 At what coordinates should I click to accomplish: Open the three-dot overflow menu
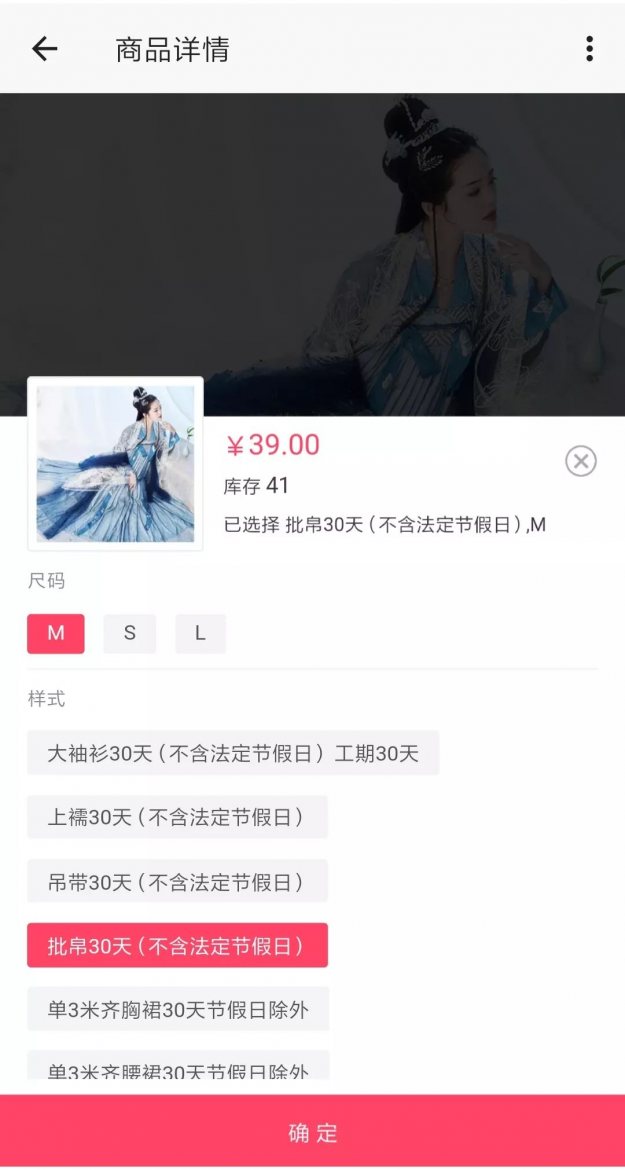(589, 49)
